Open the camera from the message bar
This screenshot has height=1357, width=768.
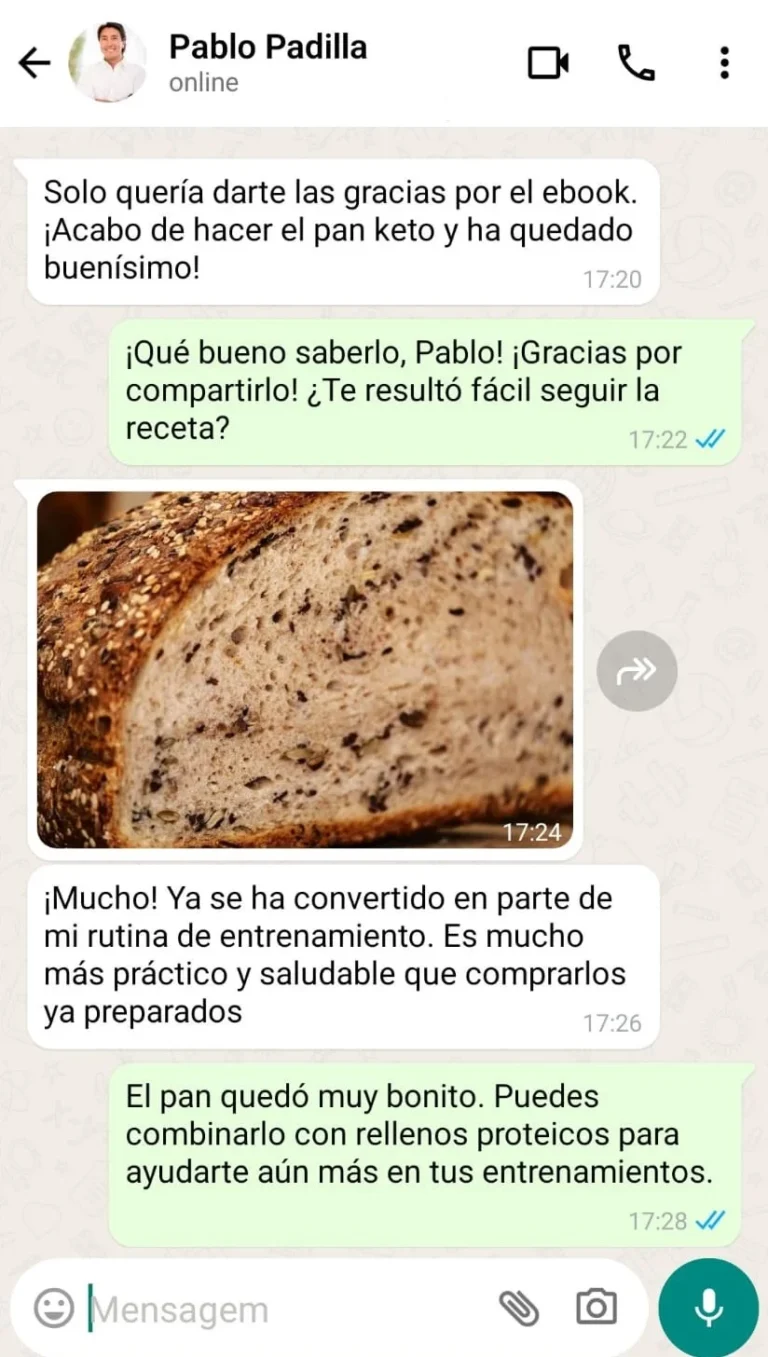click(596, 1308)
